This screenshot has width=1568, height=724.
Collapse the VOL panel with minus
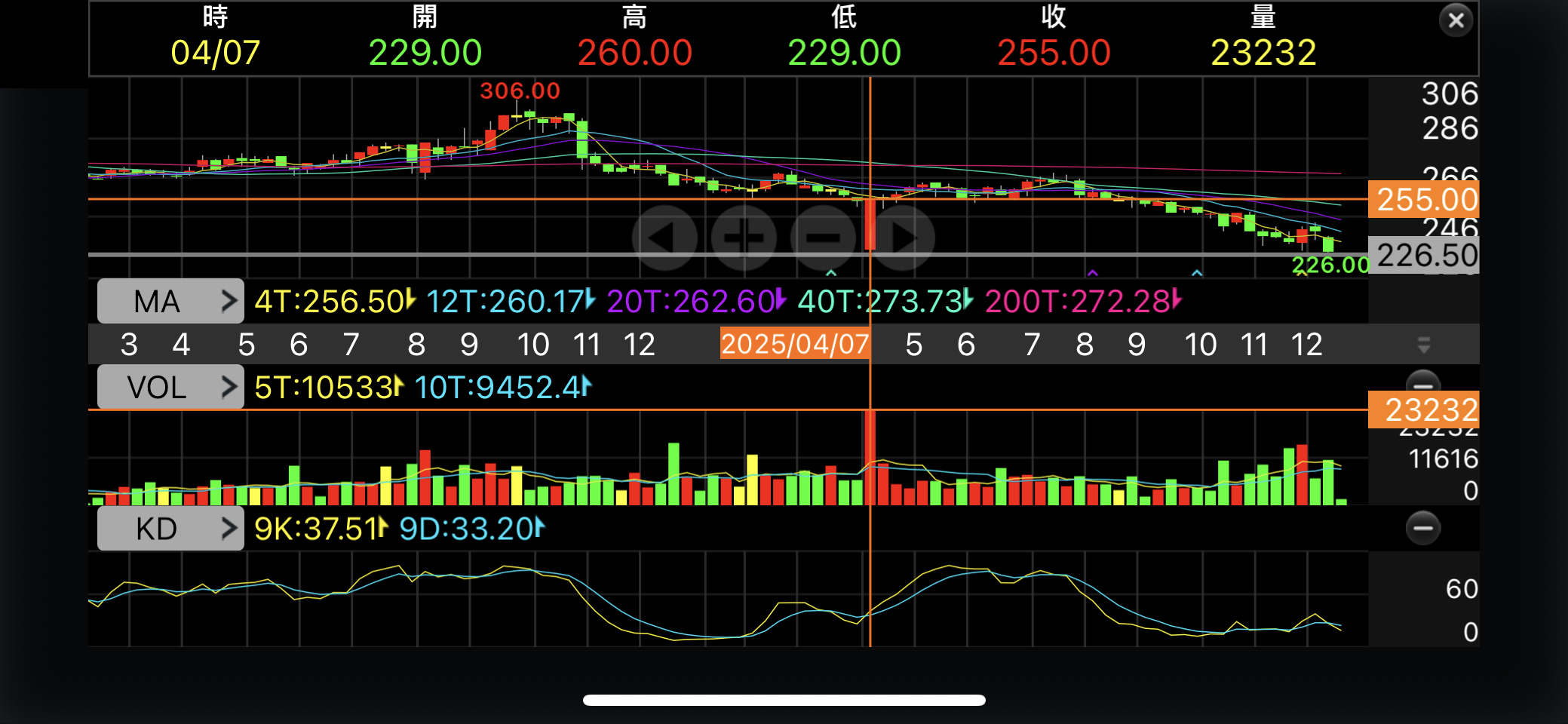tap(1422, 382)
